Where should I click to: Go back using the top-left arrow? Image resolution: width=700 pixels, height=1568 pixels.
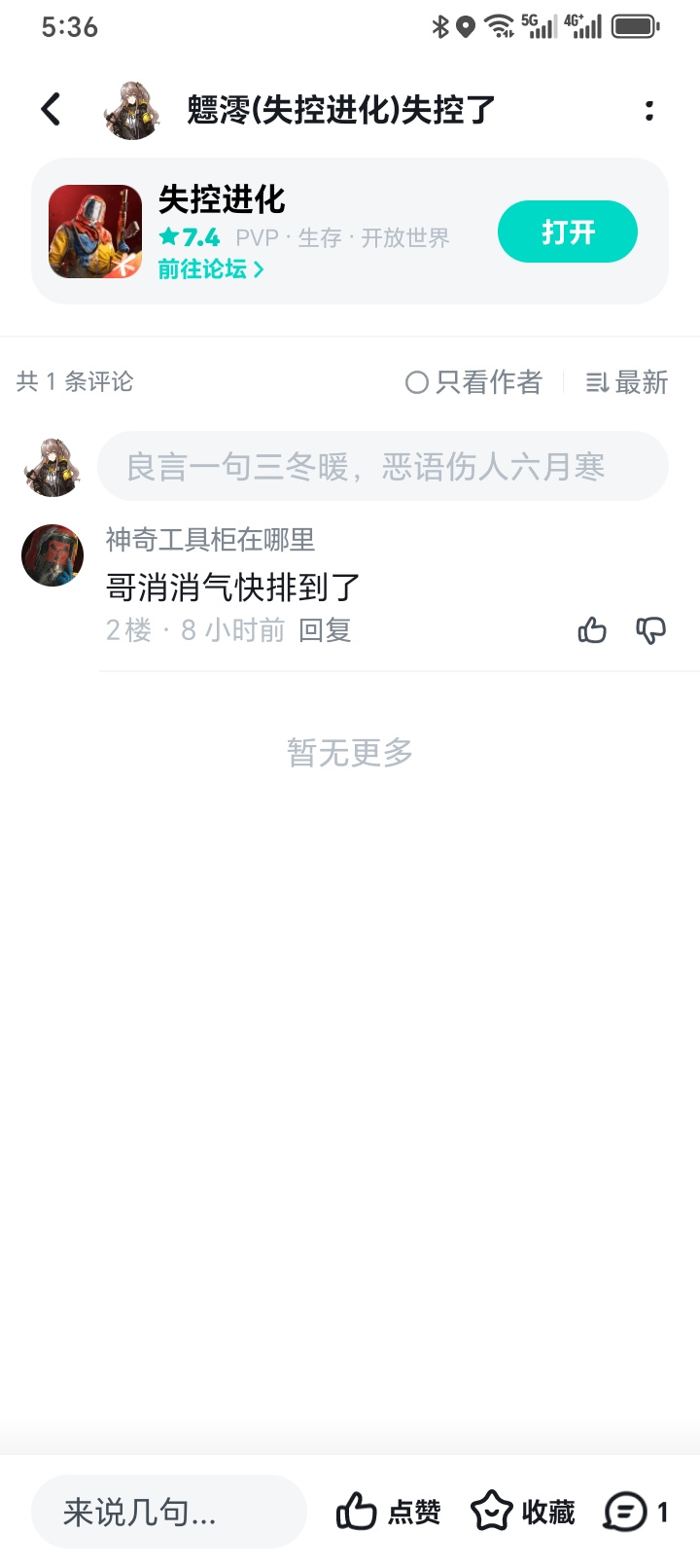[x=52, y=109]
